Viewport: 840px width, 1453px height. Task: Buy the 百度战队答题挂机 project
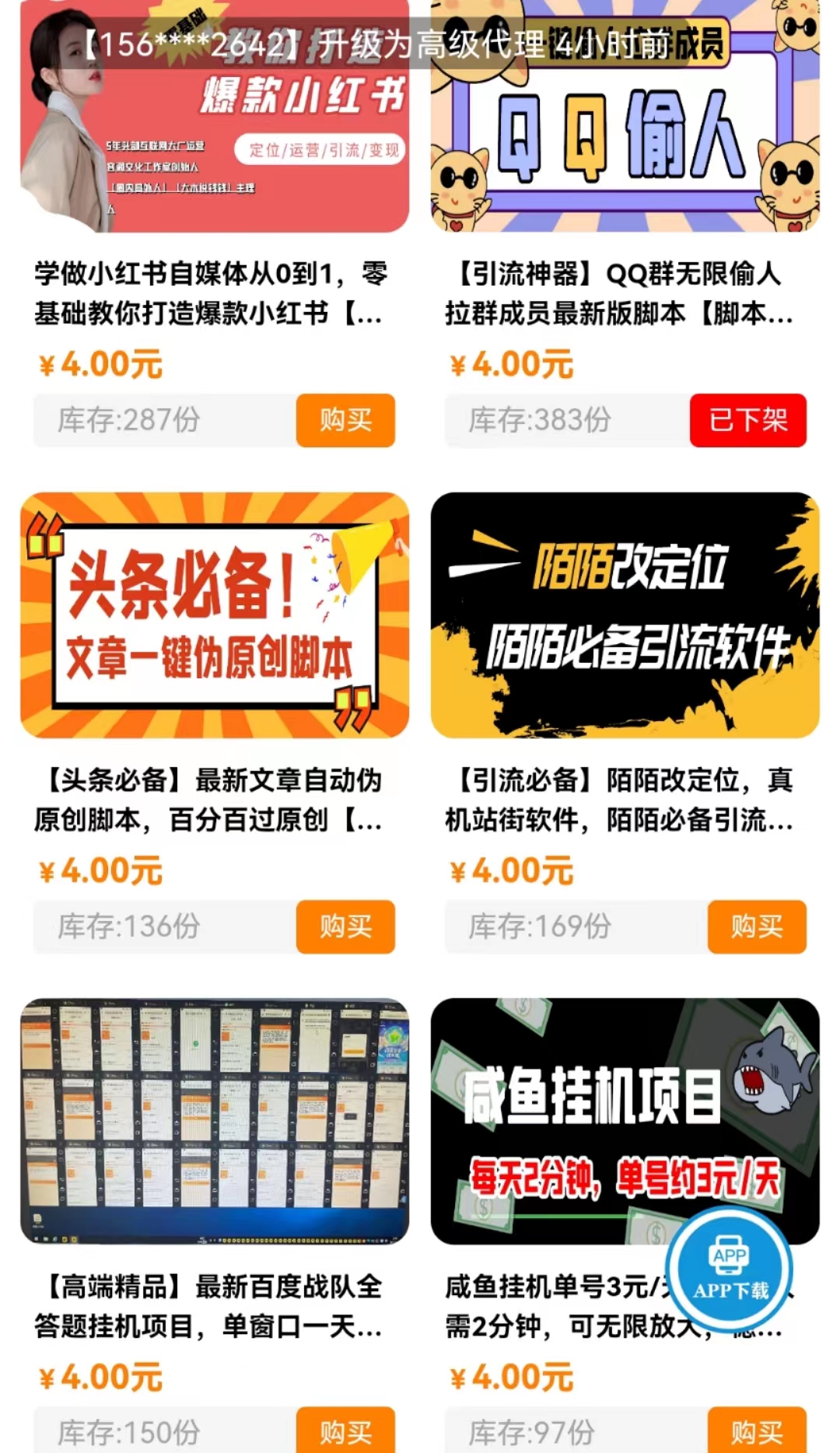pyautogui.click(x=345, y=1431)
